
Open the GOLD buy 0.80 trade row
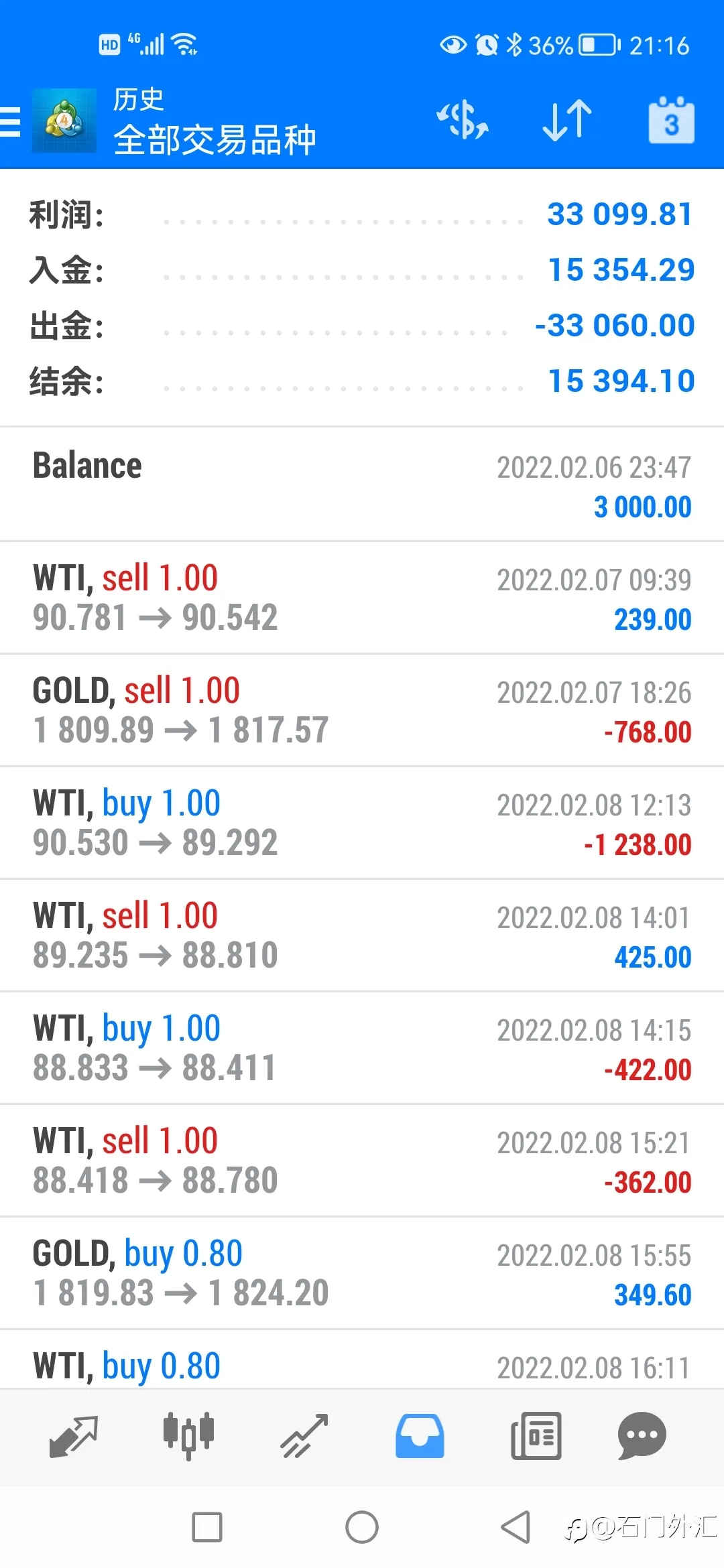(x=362, y=1273)
